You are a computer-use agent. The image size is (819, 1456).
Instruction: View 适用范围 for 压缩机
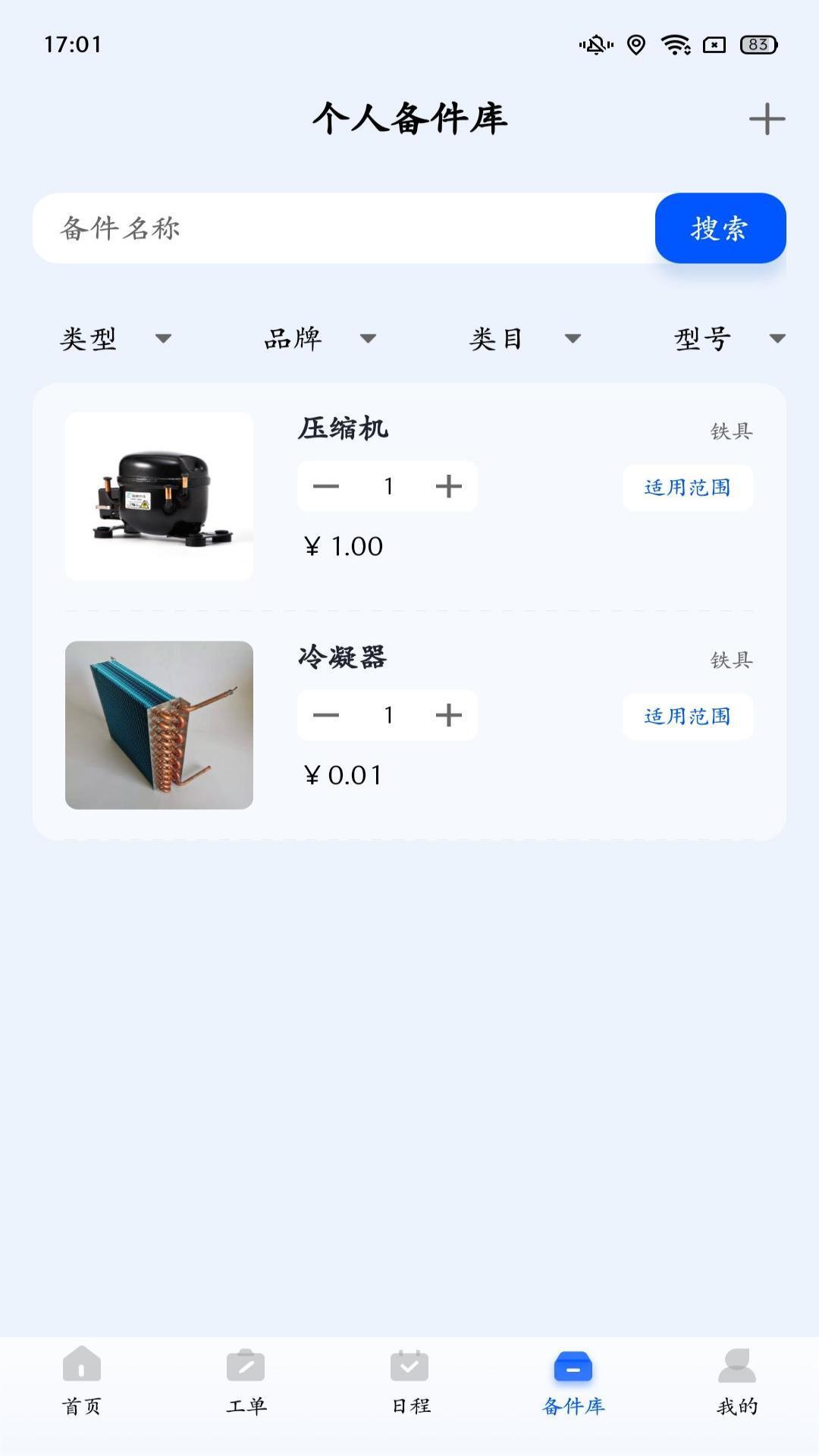(x=688, y=488)
